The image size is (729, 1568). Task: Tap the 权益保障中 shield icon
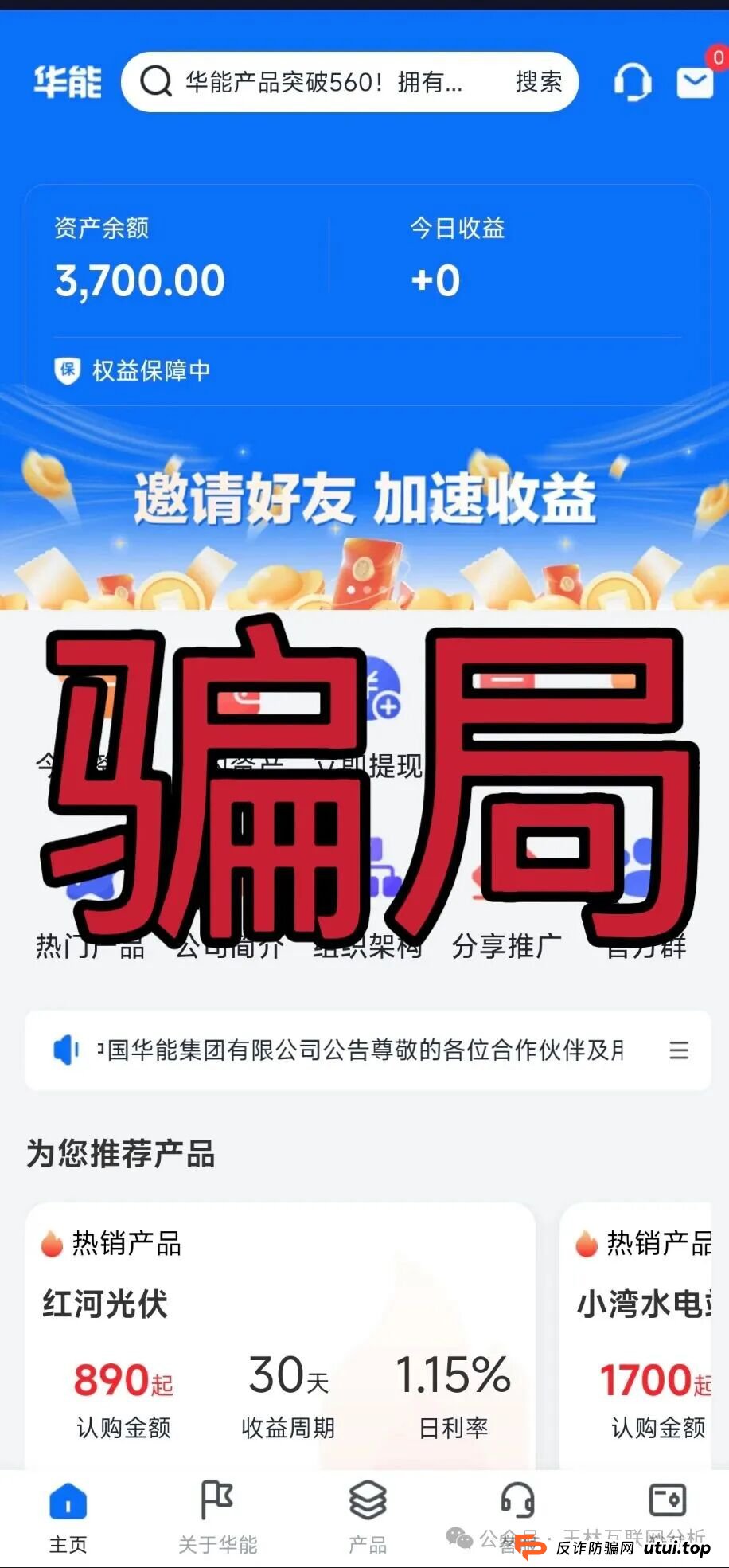point(68,370)
